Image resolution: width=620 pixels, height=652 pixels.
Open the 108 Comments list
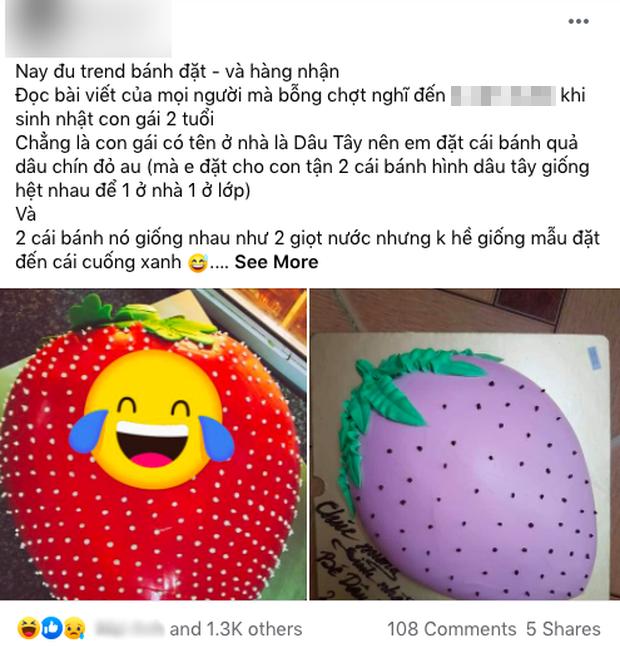451,629
